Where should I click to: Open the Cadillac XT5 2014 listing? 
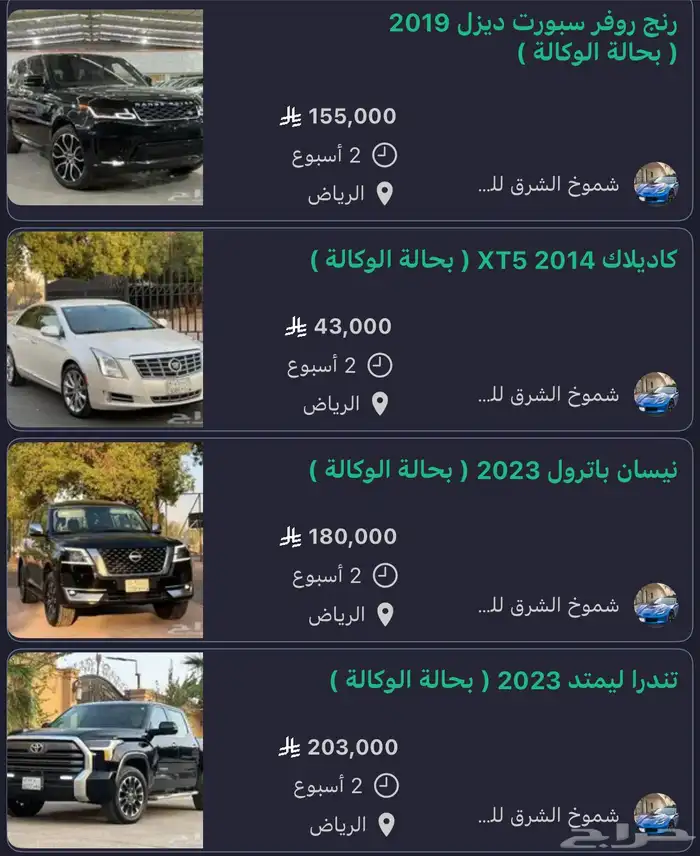[x=494, y=261]
